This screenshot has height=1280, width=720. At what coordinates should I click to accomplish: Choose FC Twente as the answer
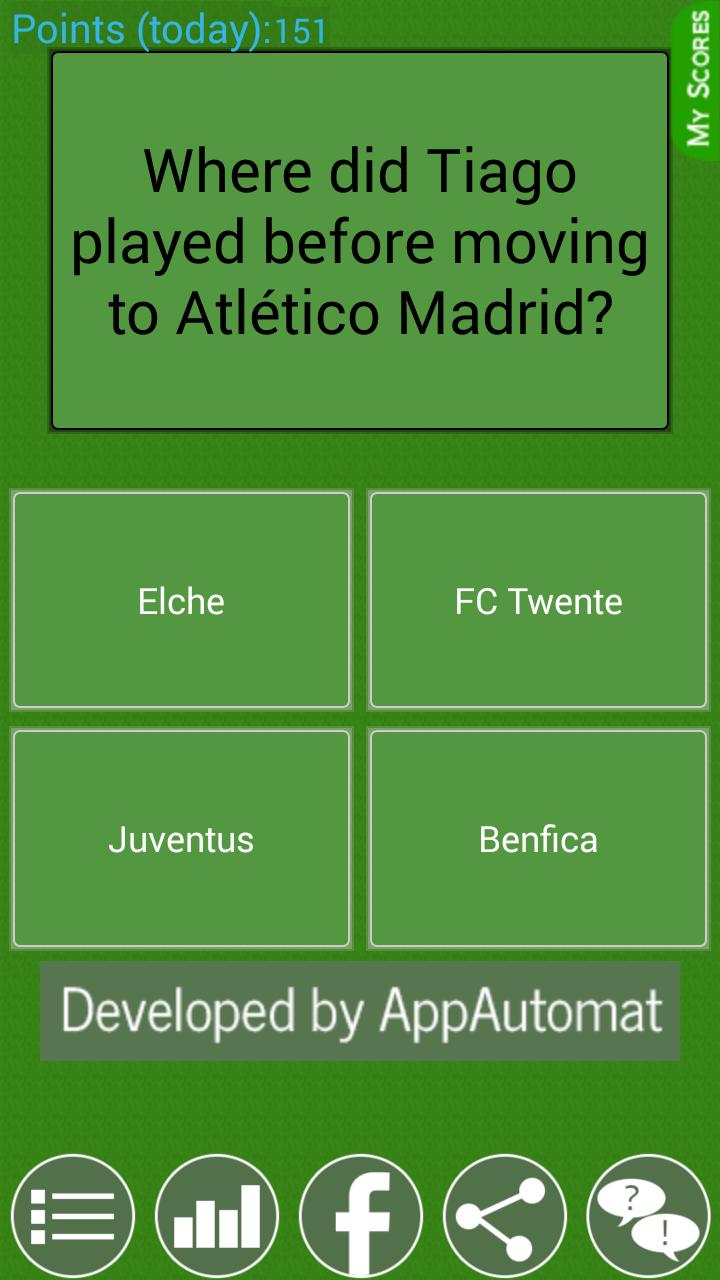tap(538, 600)
